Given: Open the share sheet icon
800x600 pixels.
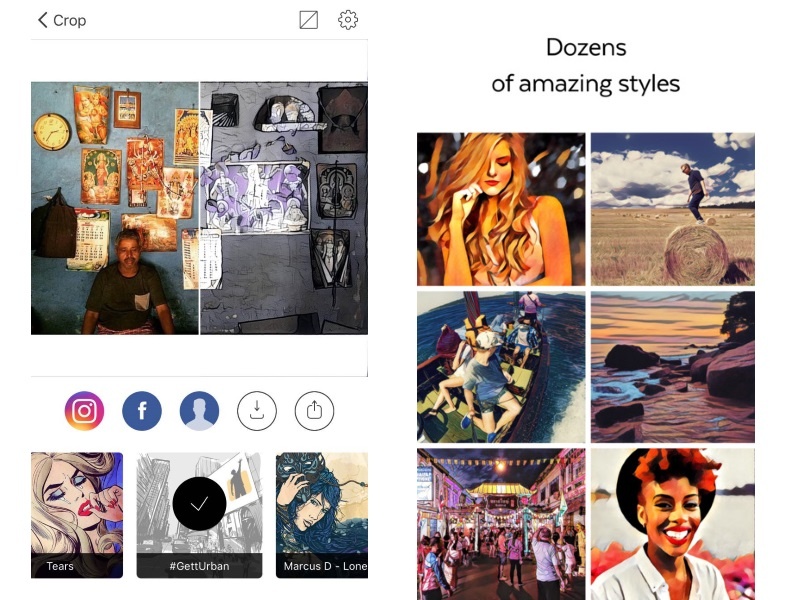Looking at the screenshot, I should 314,411.
